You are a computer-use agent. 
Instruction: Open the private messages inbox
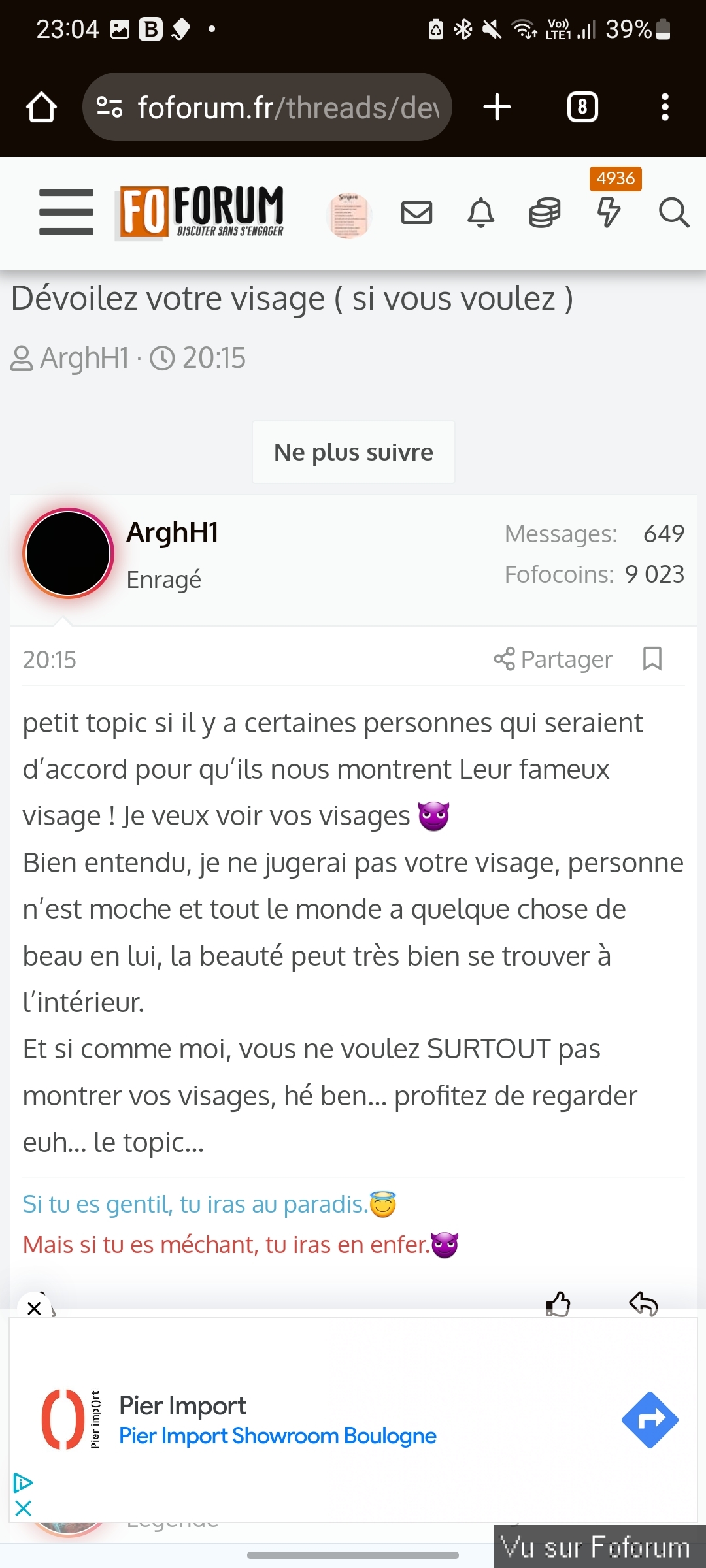pos(416,213)
